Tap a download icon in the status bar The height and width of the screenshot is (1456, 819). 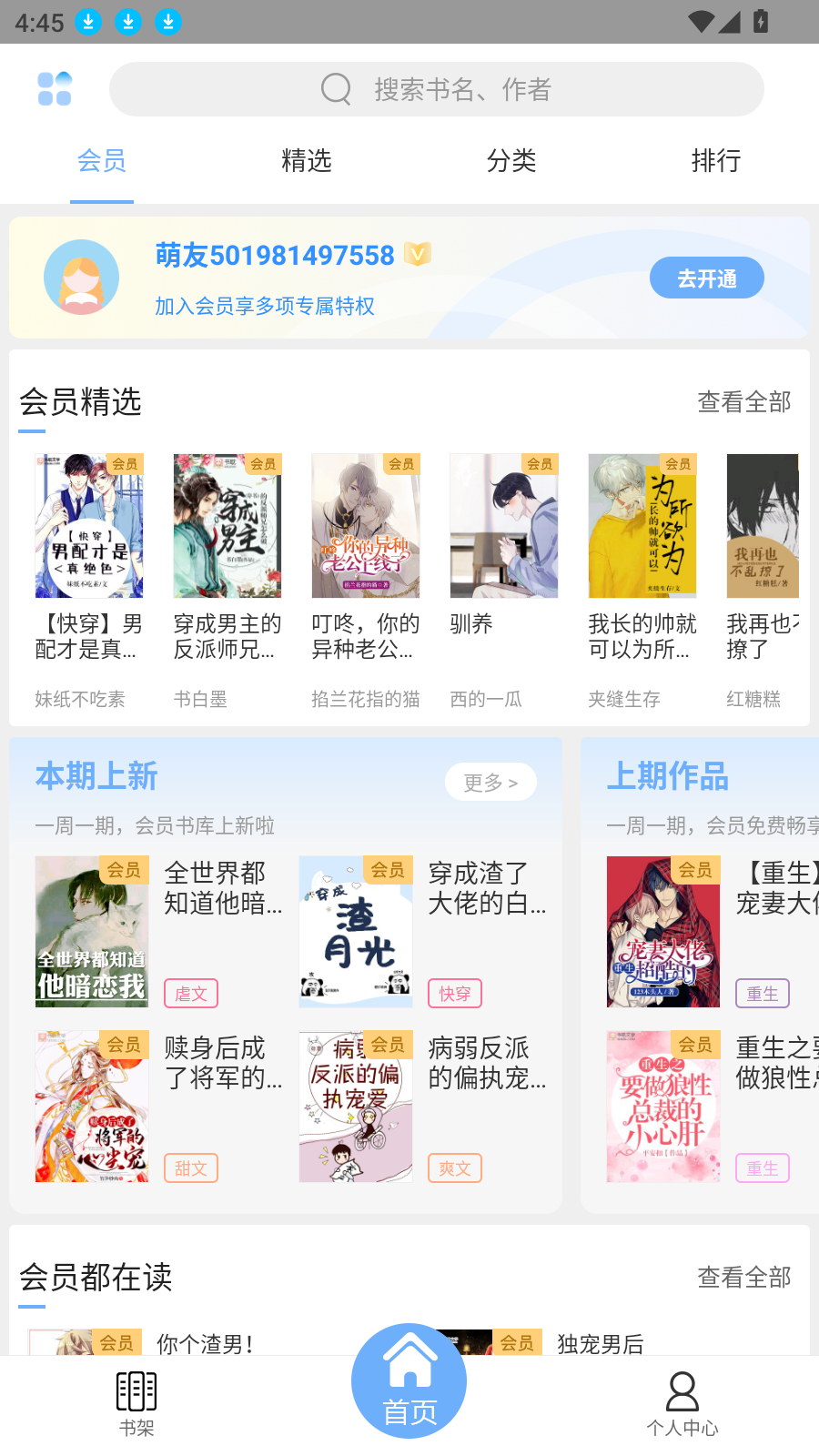(88, 22)
